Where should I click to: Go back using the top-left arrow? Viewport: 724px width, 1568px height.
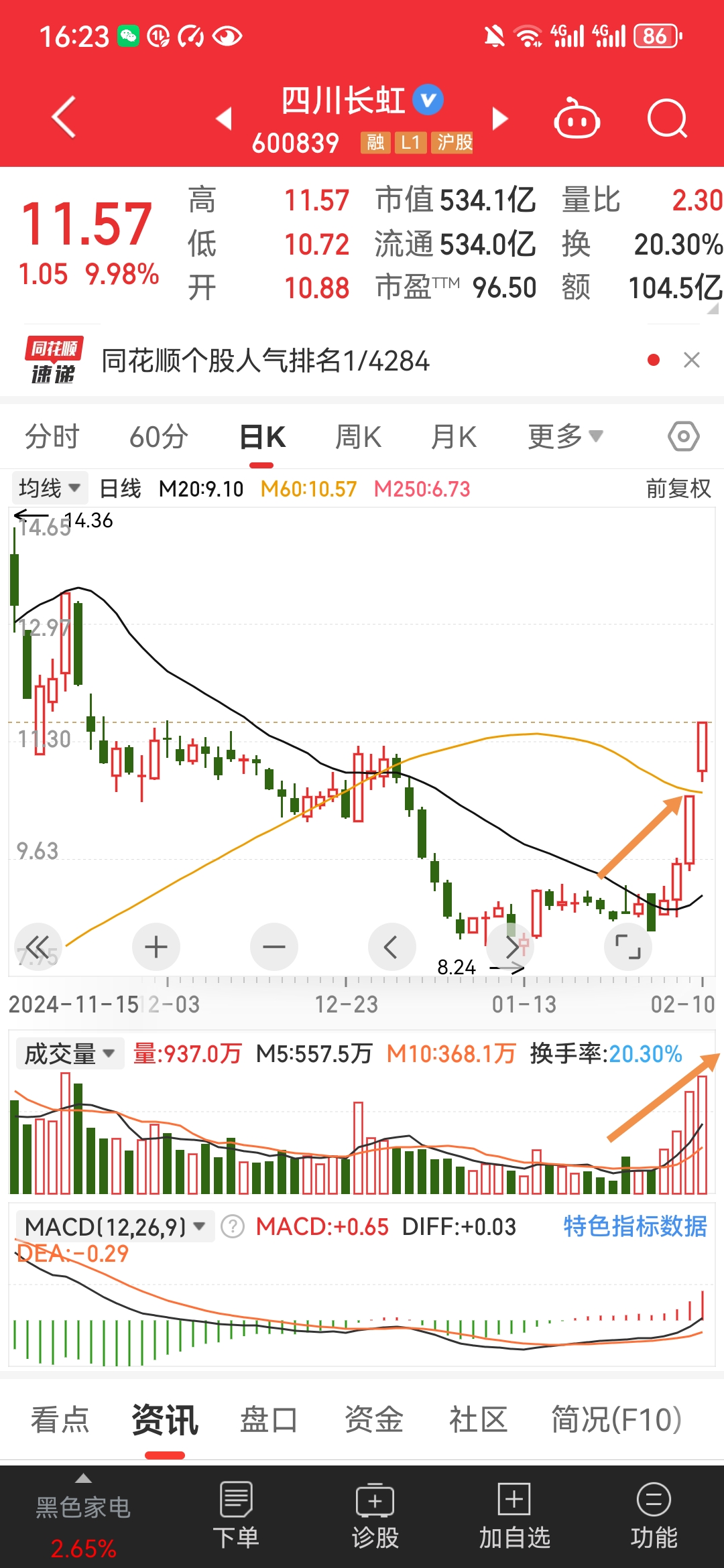(64, 117)
